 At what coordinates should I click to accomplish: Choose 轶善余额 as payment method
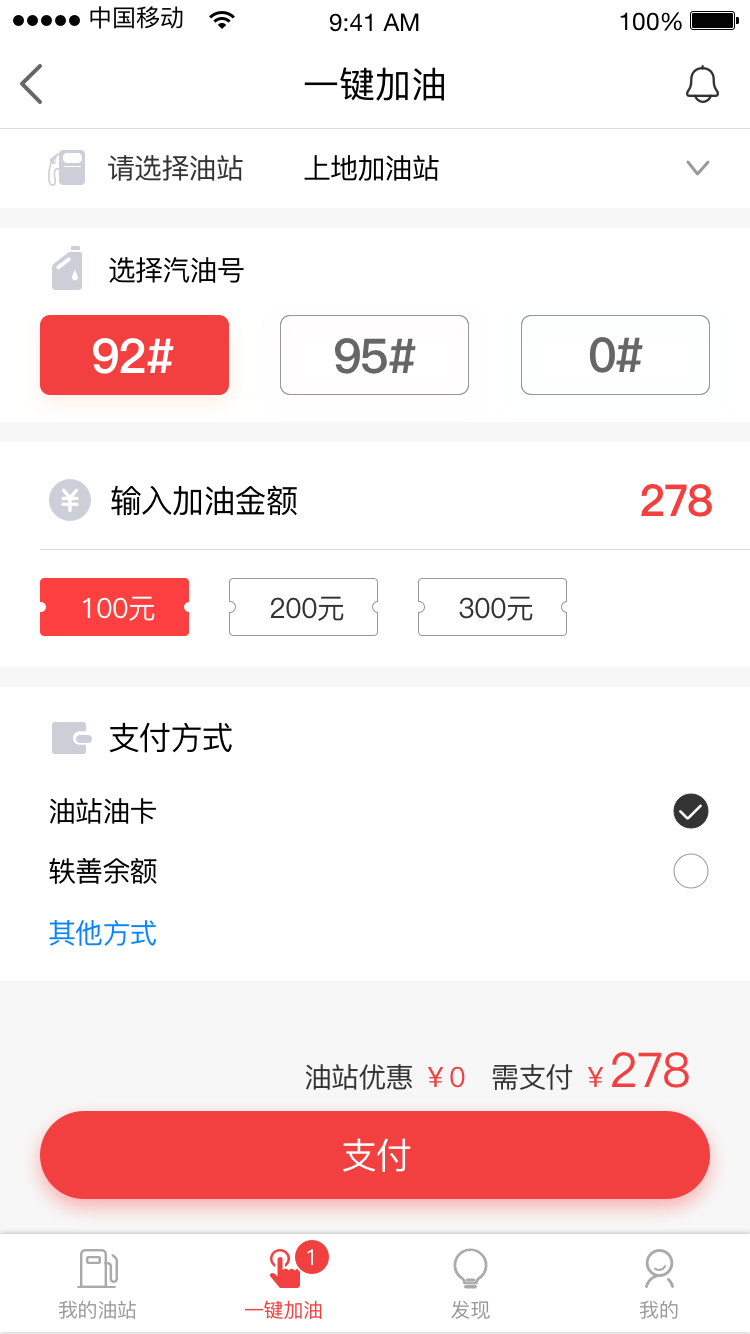tap(690, 871)
